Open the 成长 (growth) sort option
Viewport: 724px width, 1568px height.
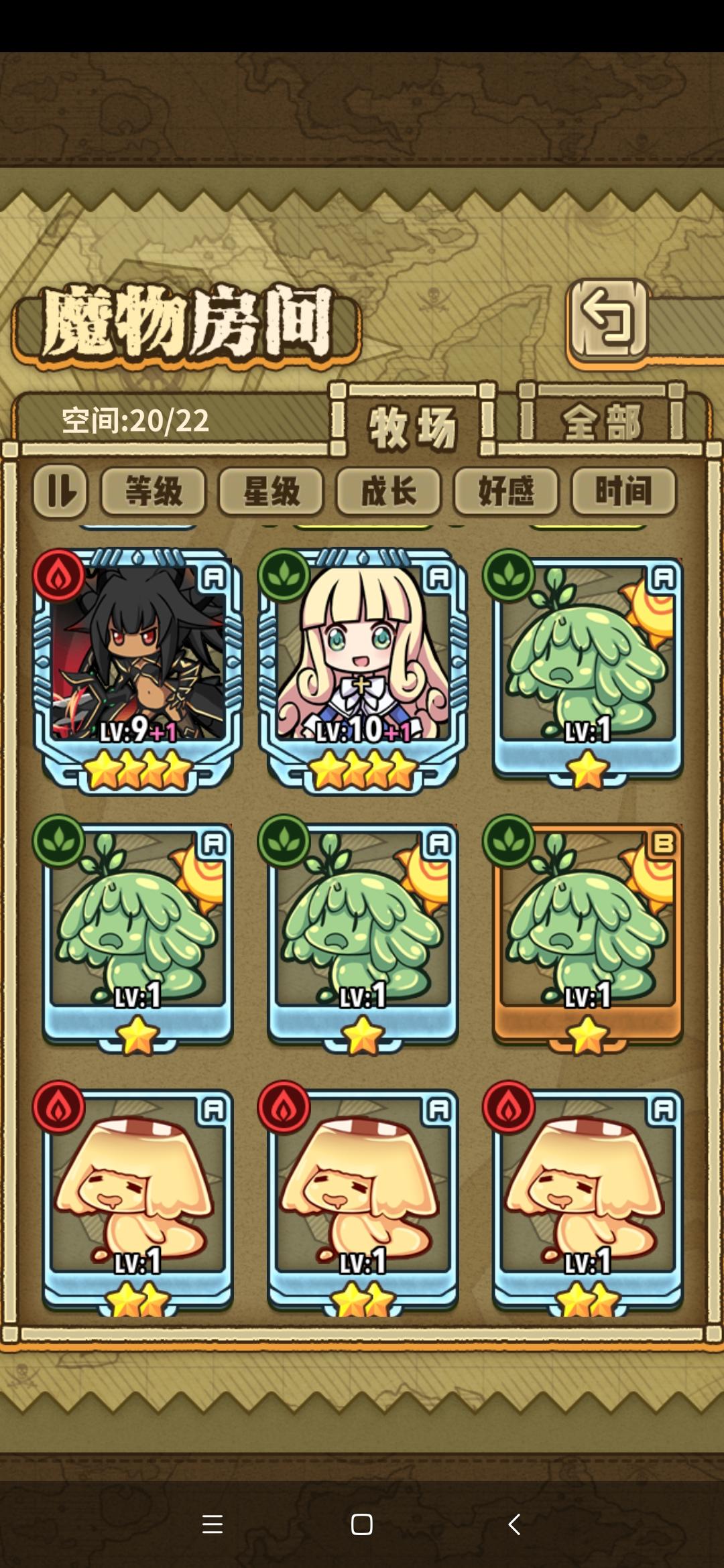(x=389, y=491)
